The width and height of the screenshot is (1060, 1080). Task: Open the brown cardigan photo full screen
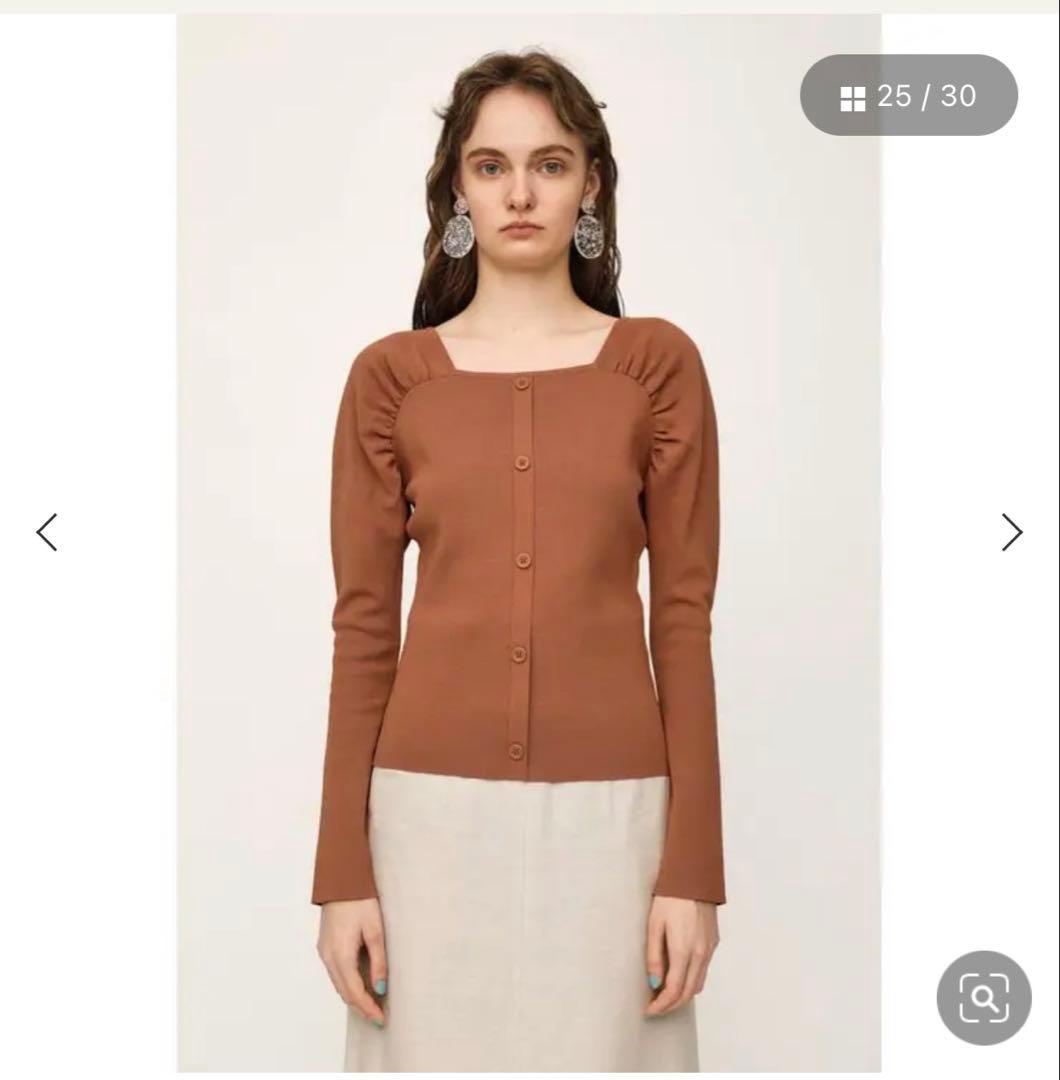pyautogui.click(x=529, y=543)
